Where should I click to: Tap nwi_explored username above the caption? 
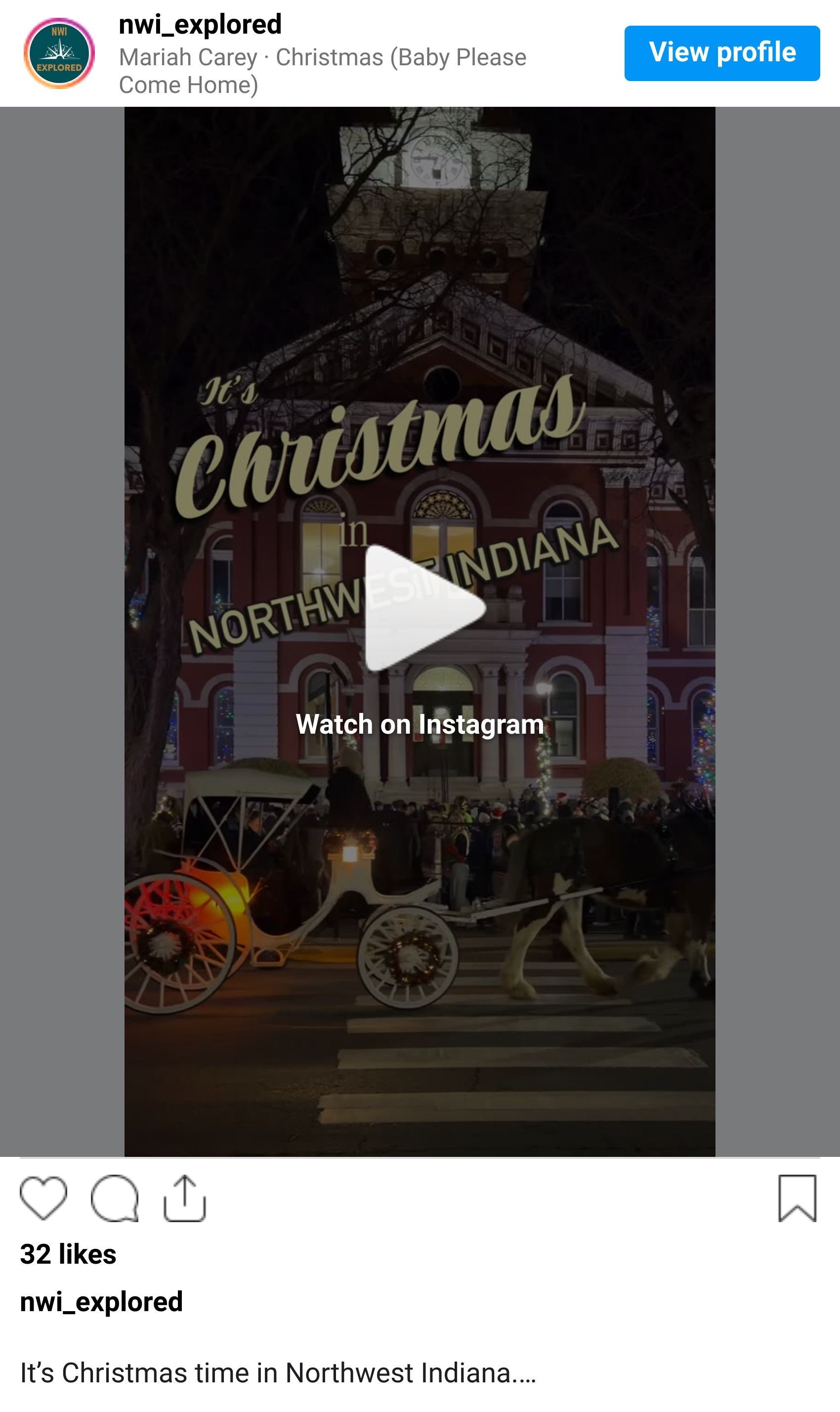[101, 1302]
